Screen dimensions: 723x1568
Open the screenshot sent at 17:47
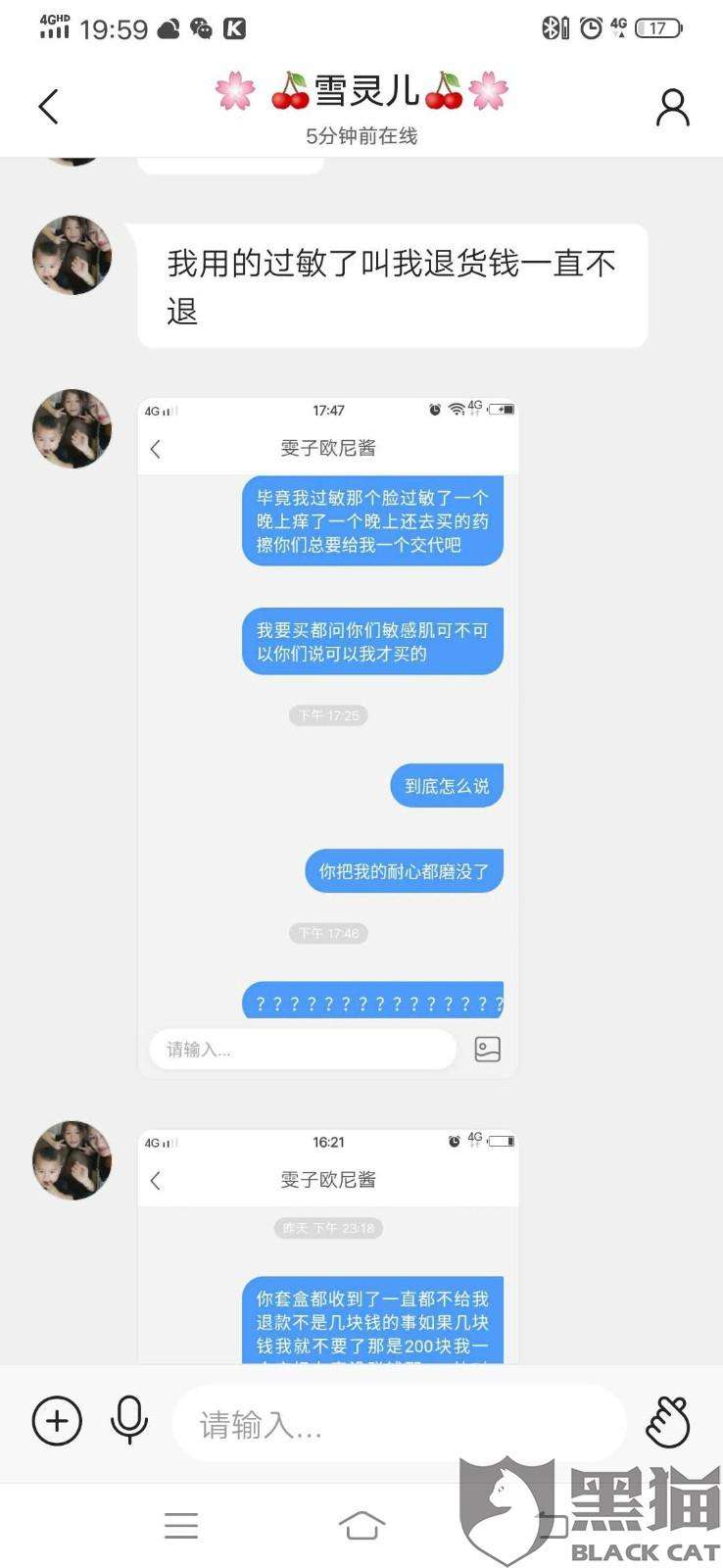327,735
